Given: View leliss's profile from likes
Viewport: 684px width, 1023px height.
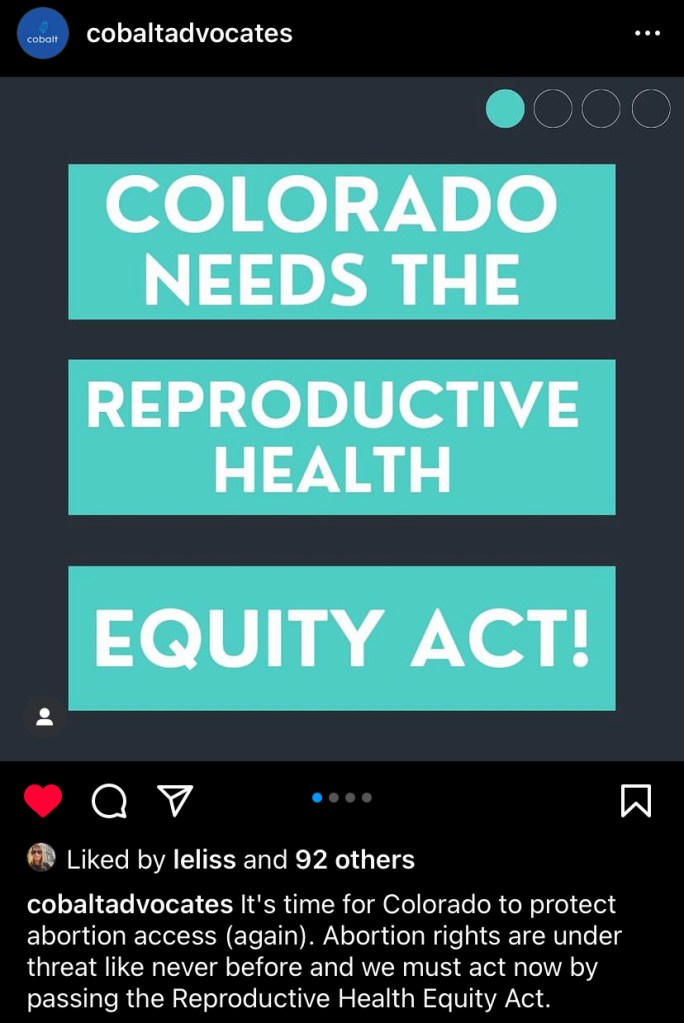Looking at the screenshot, I should [x=204, y=859].
